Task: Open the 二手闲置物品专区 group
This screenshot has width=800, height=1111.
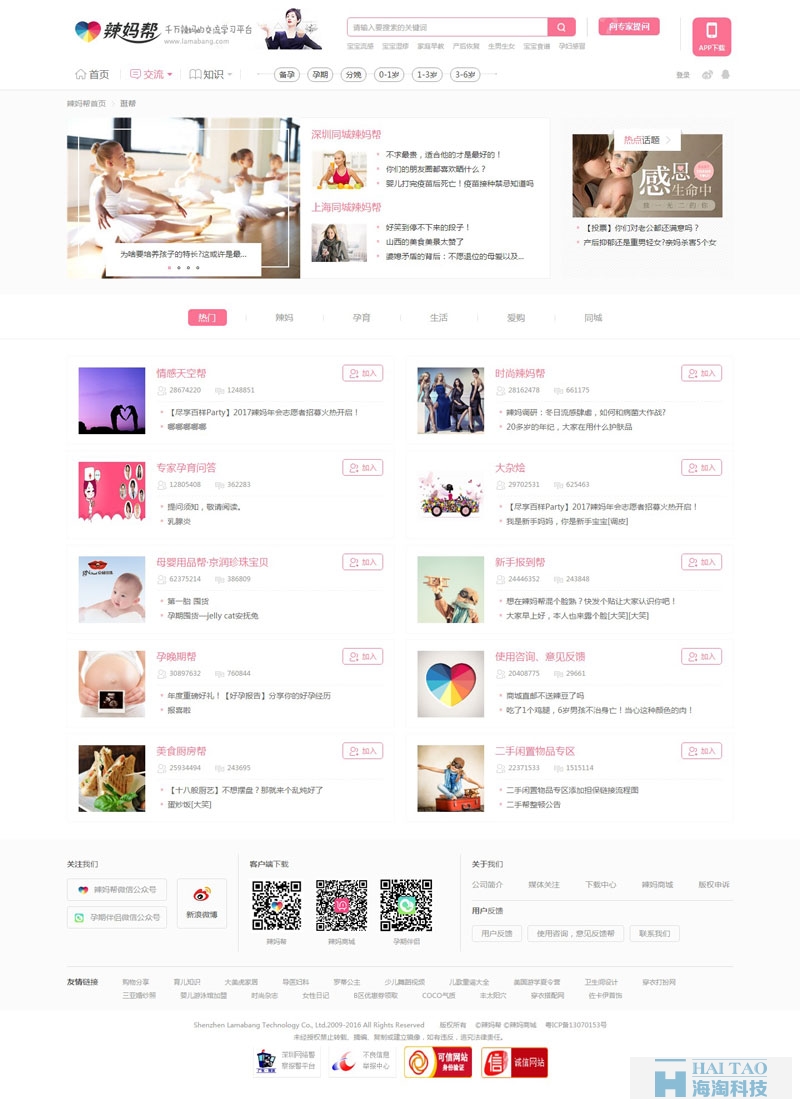Action: tap(534, 751)
